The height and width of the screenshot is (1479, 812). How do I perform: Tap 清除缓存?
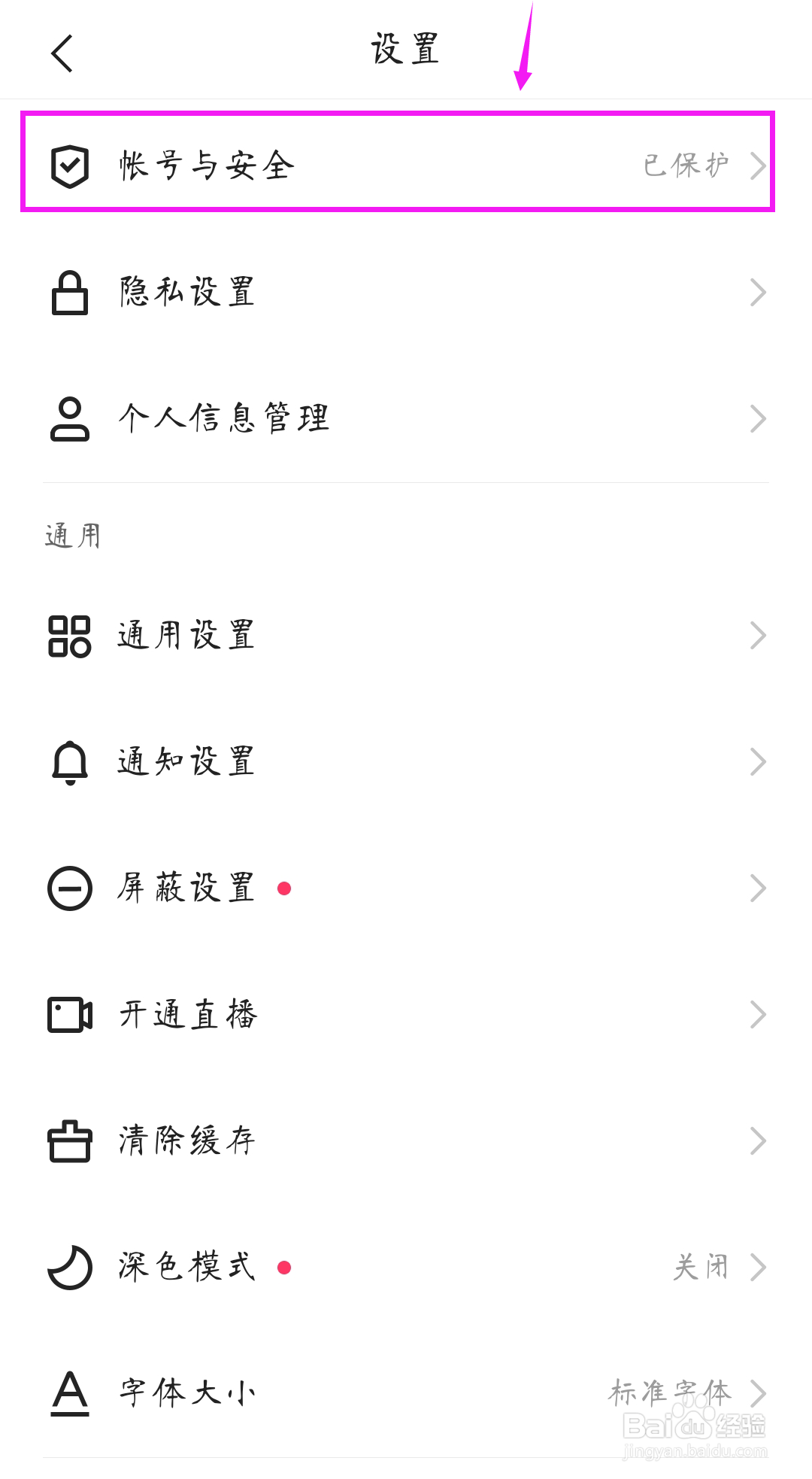click(x=406, y=1141)
